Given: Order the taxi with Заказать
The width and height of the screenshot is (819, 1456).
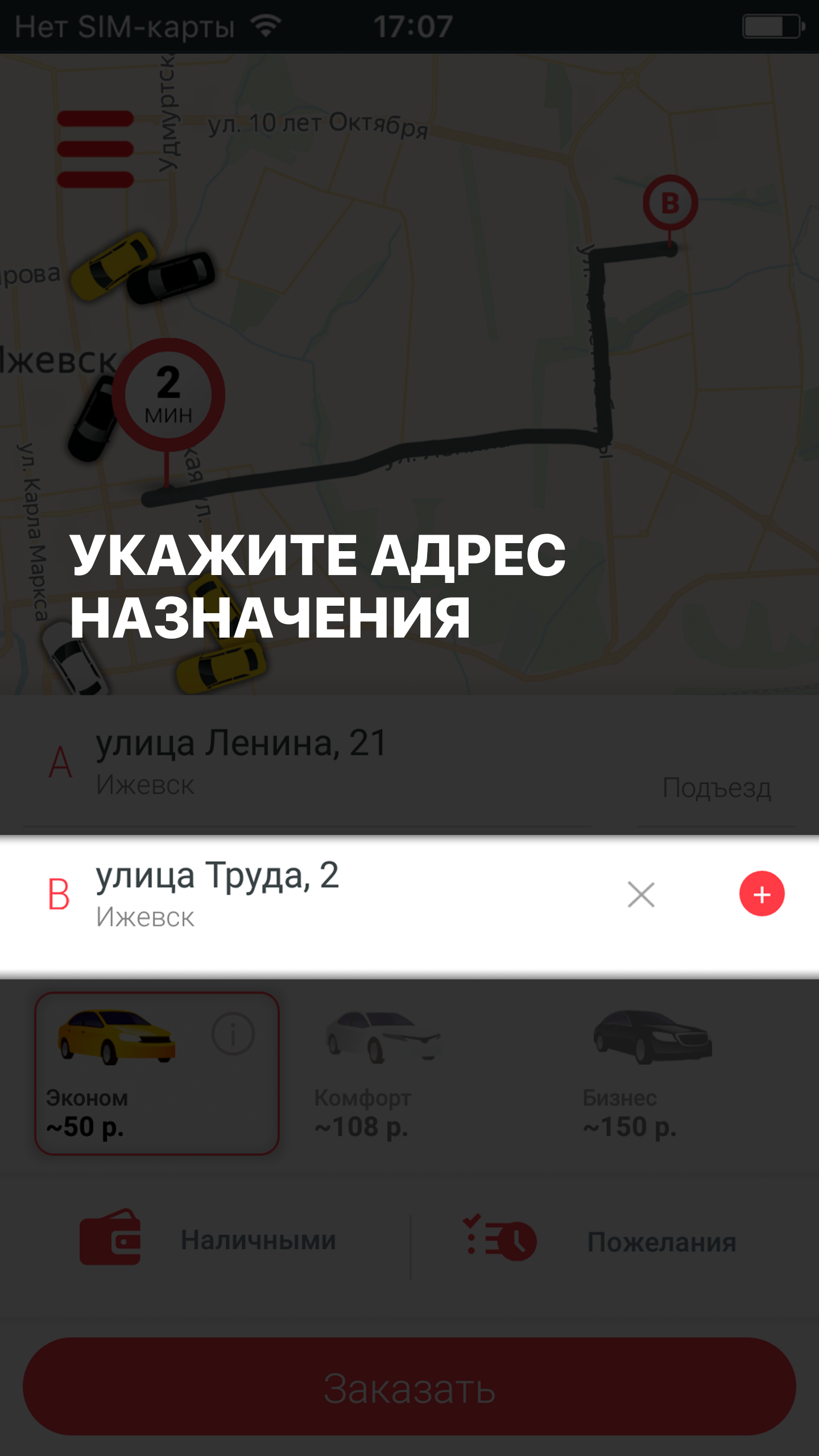Looking at the screenshot, I should (409, 1388).
